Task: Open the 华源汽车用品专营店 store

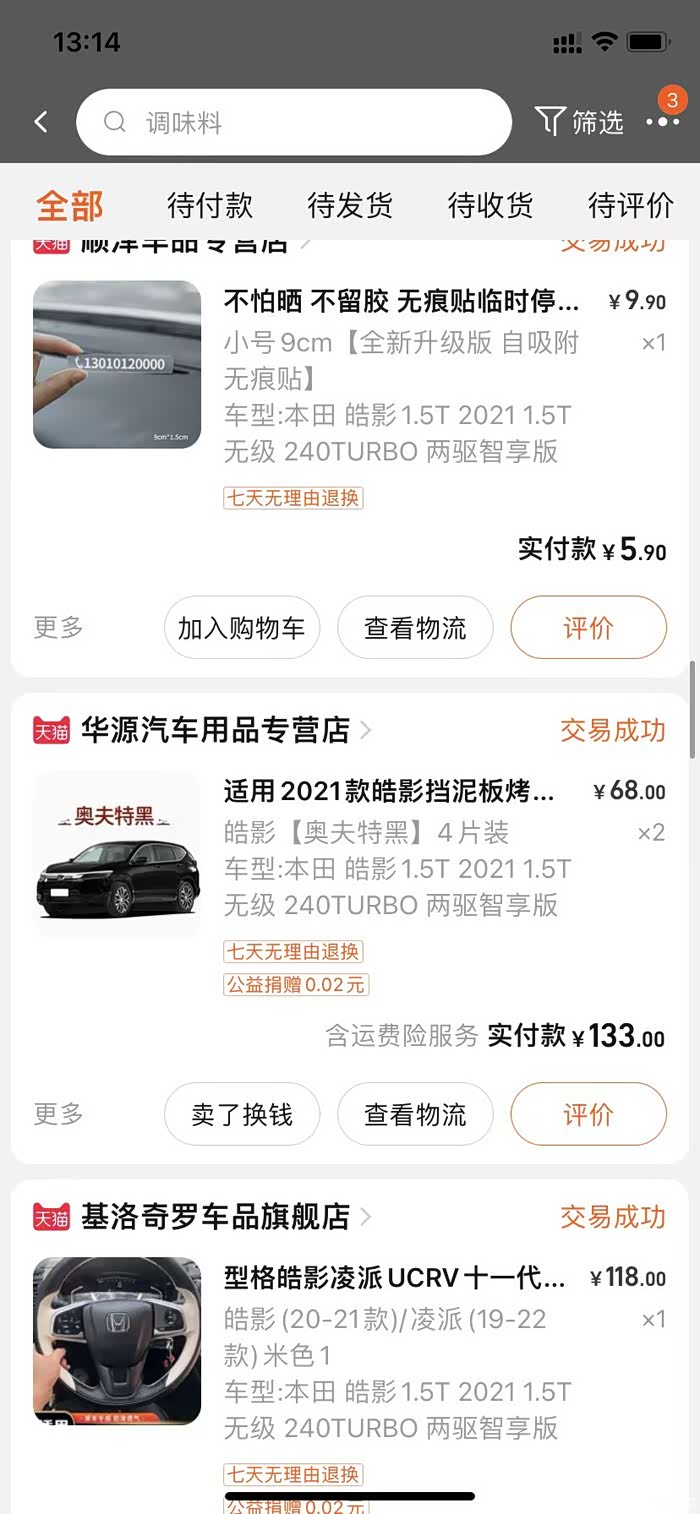Action: pos(215,730)
